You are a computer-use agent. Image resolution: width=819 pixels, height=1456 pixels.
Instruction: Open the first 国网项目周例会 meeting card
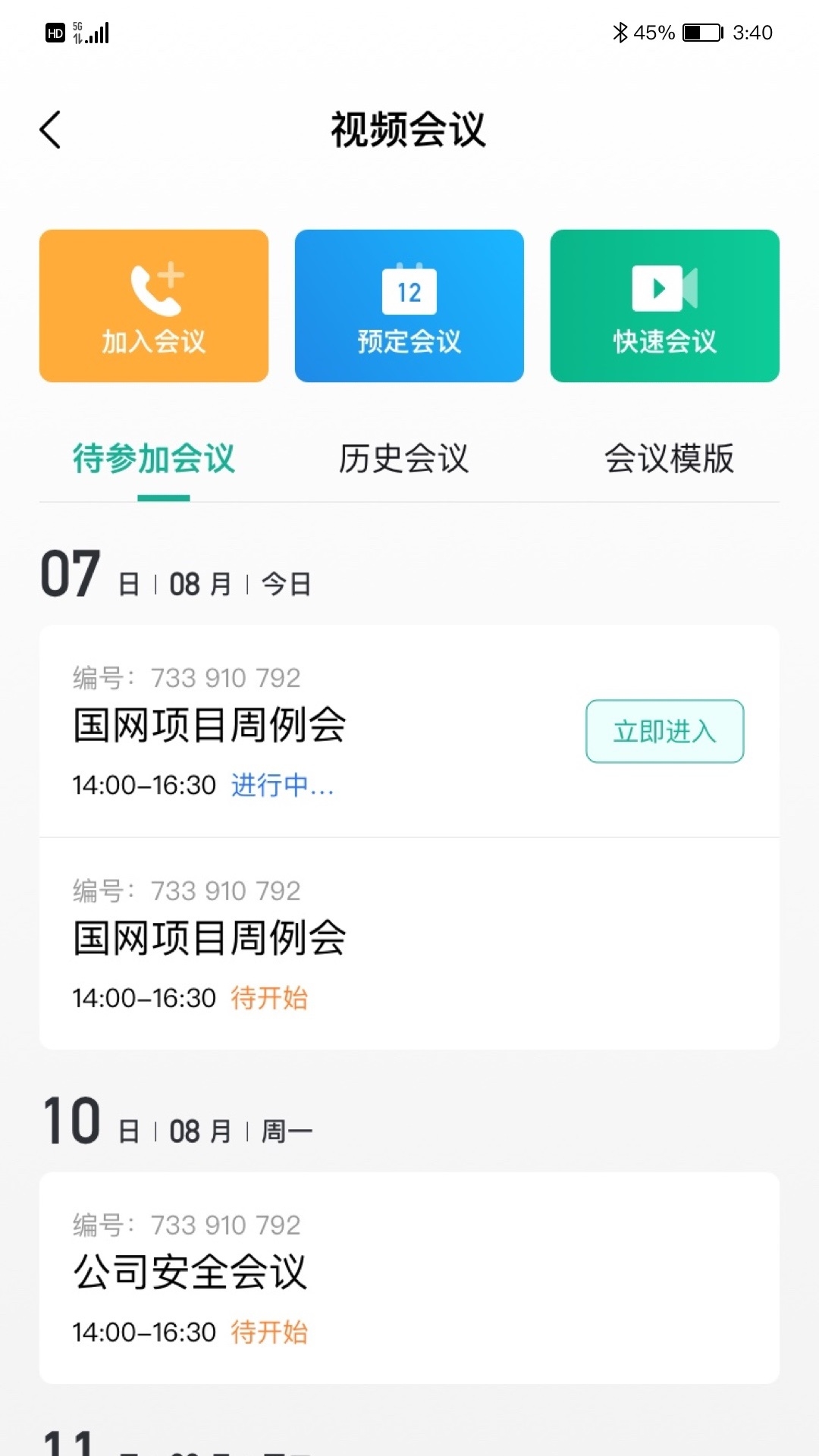point(303,728)
